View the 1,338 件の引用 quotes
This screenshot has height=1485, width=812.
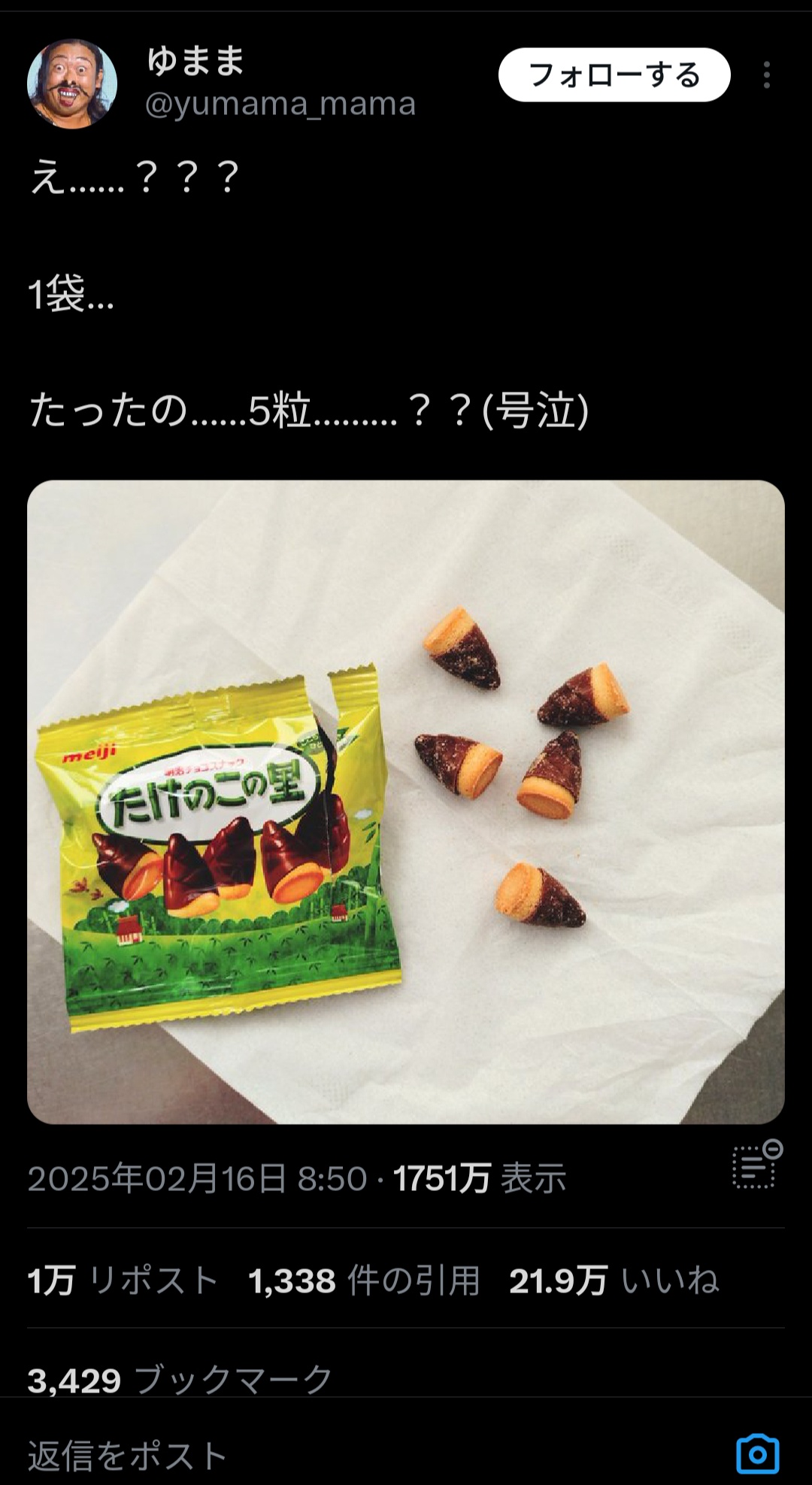pos(364,1280)
